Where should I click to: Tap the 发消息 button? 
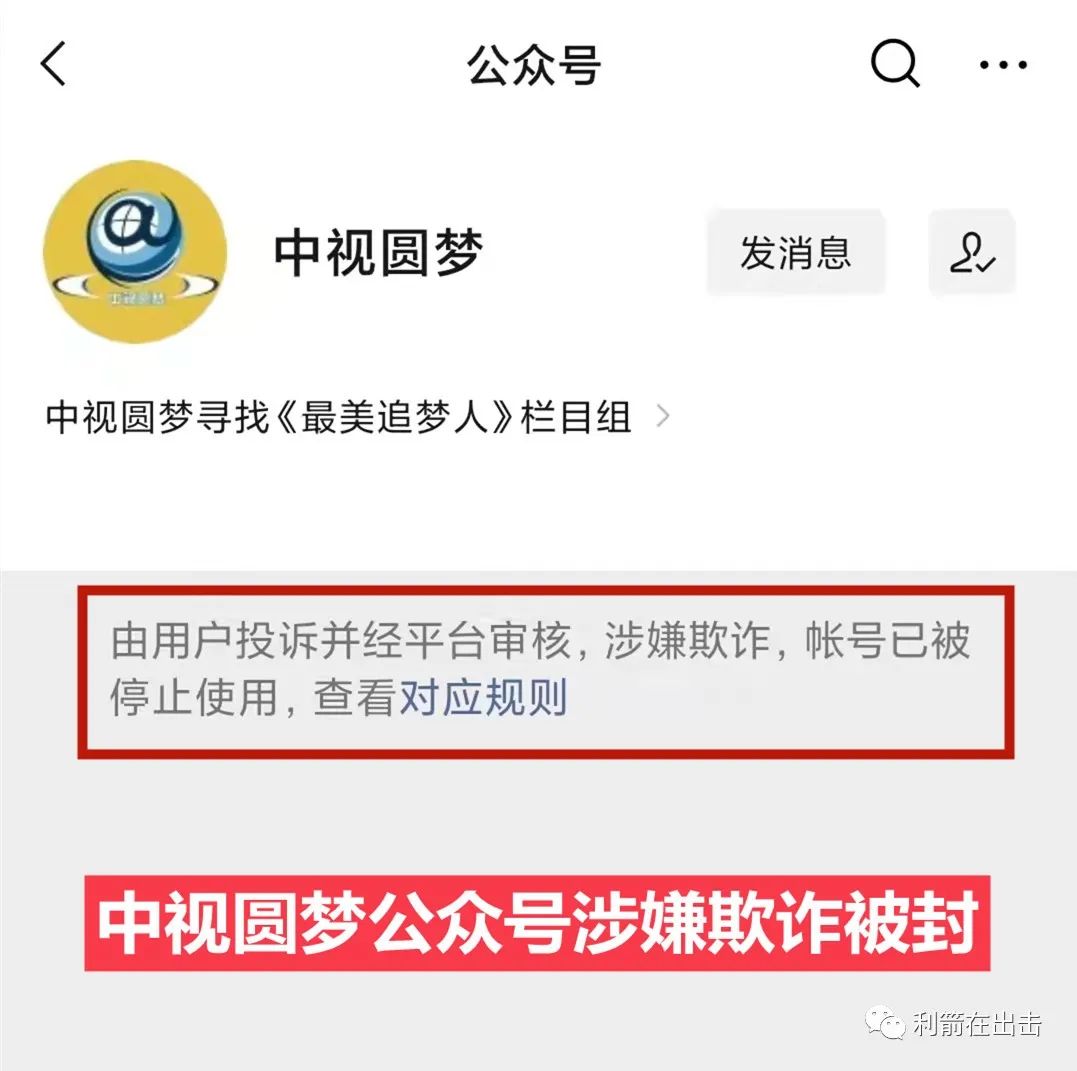[795, 253]
